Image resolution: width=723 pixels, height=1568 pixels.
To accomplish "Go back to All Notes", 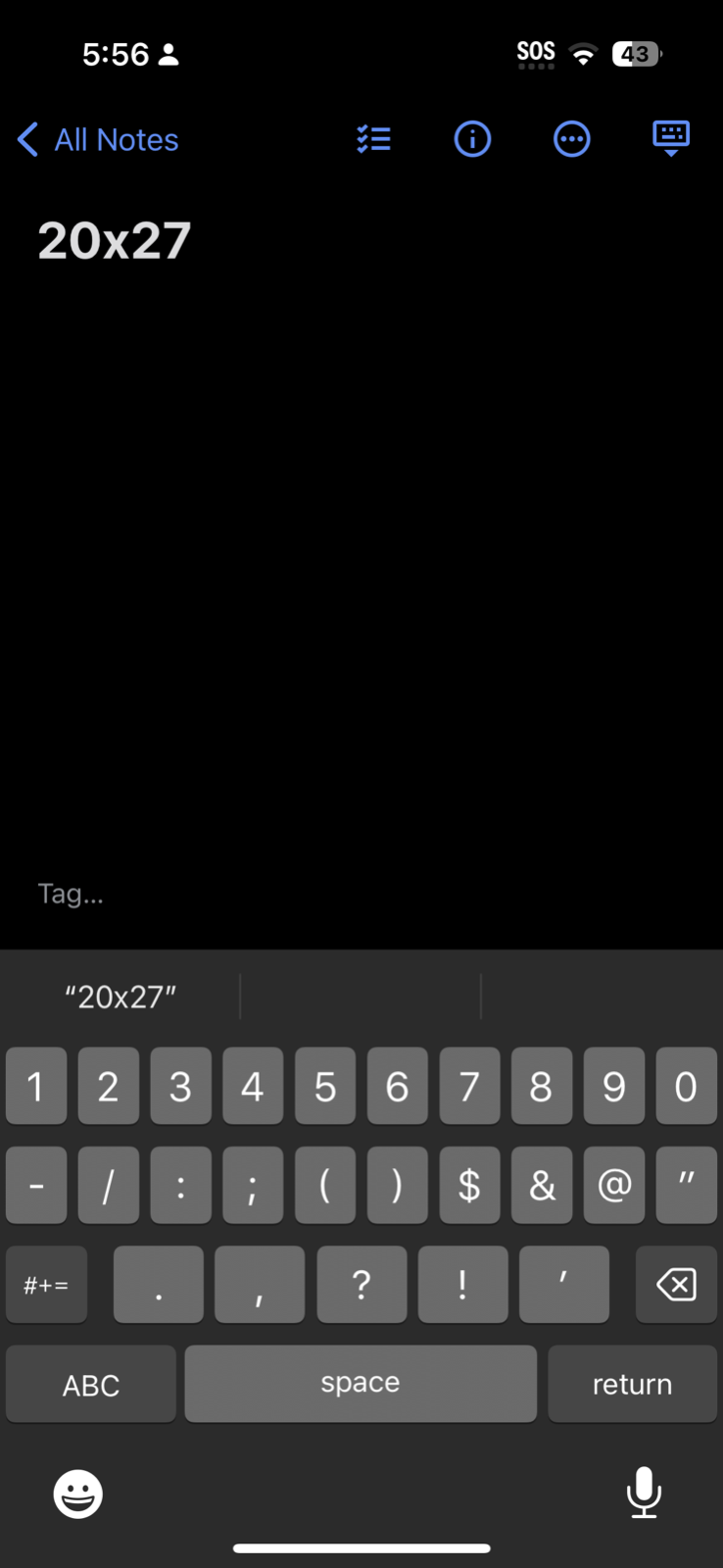I will tap(98, 140).
